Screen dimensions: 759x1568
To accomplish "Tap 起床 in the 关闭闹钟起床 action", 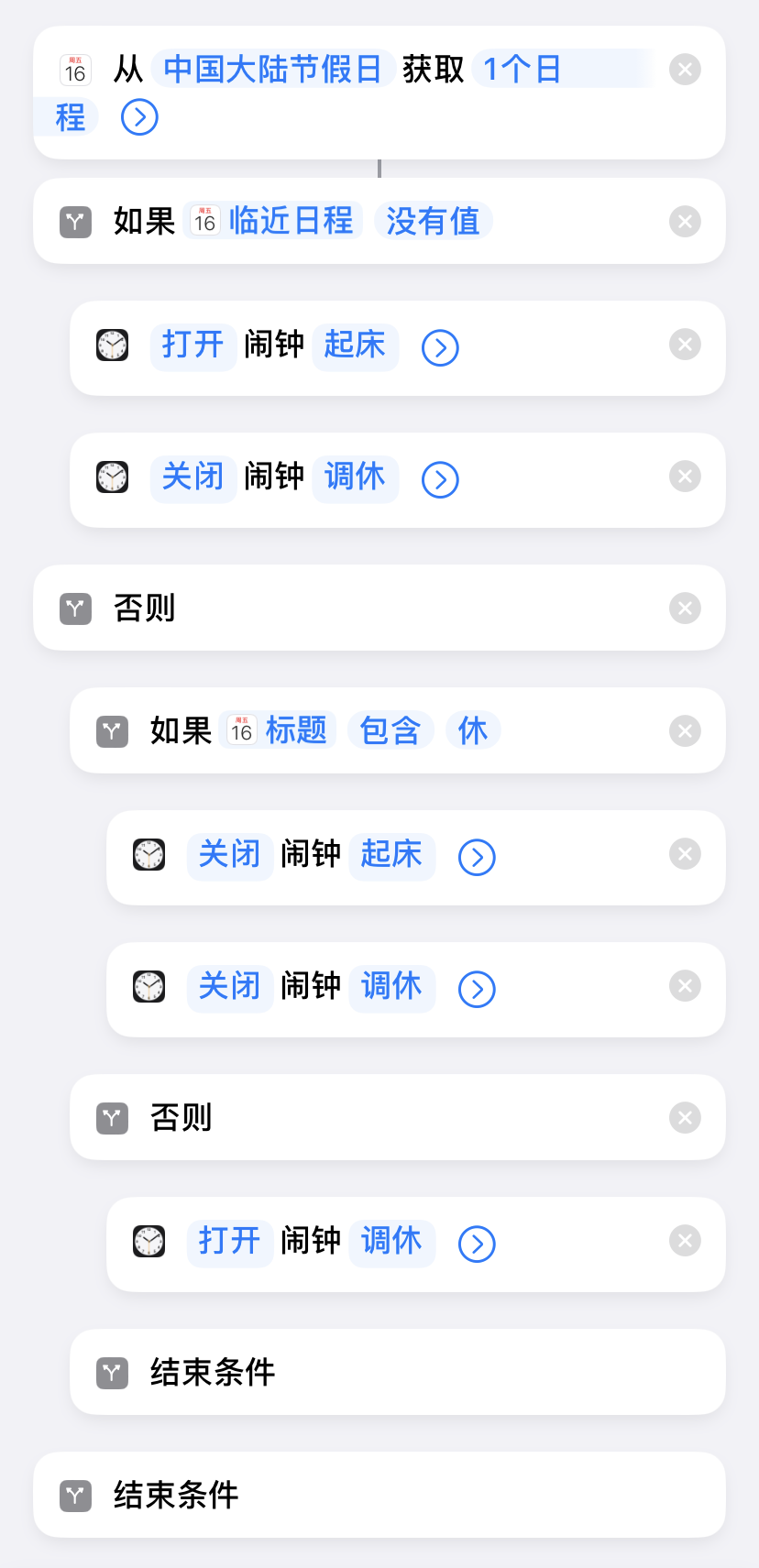I will (391, 855).
